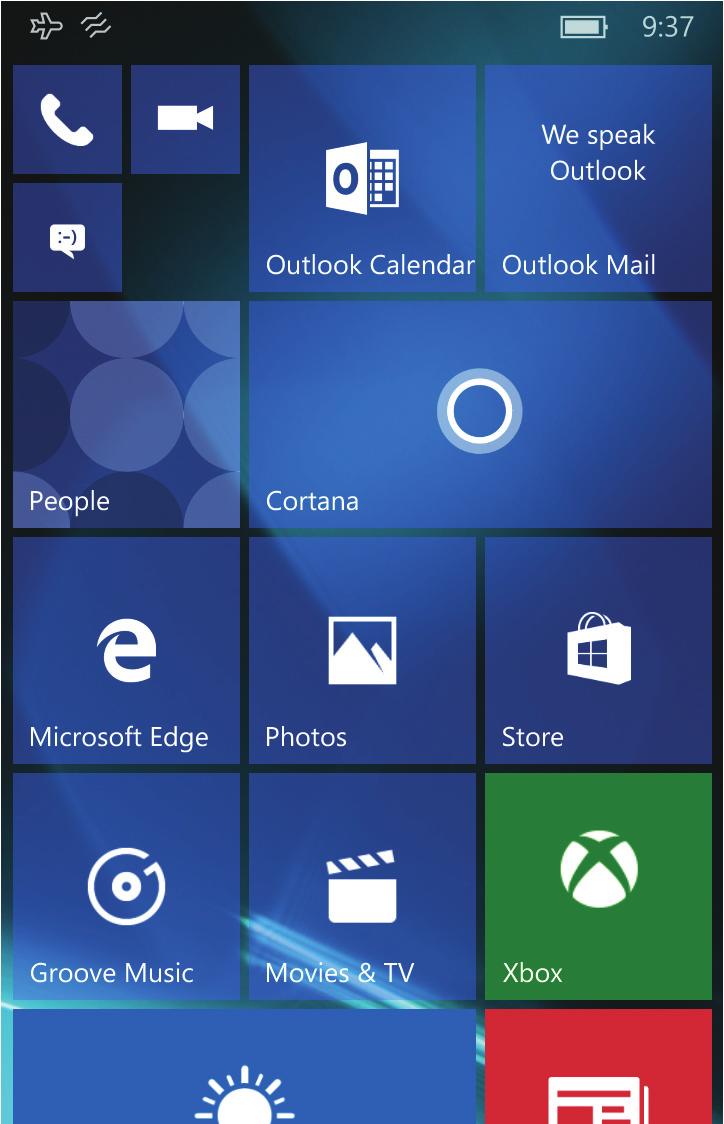This screenshot has width=724, height=1124.
Task: Open Microsoft Edge browser
Action: point(126,650)
